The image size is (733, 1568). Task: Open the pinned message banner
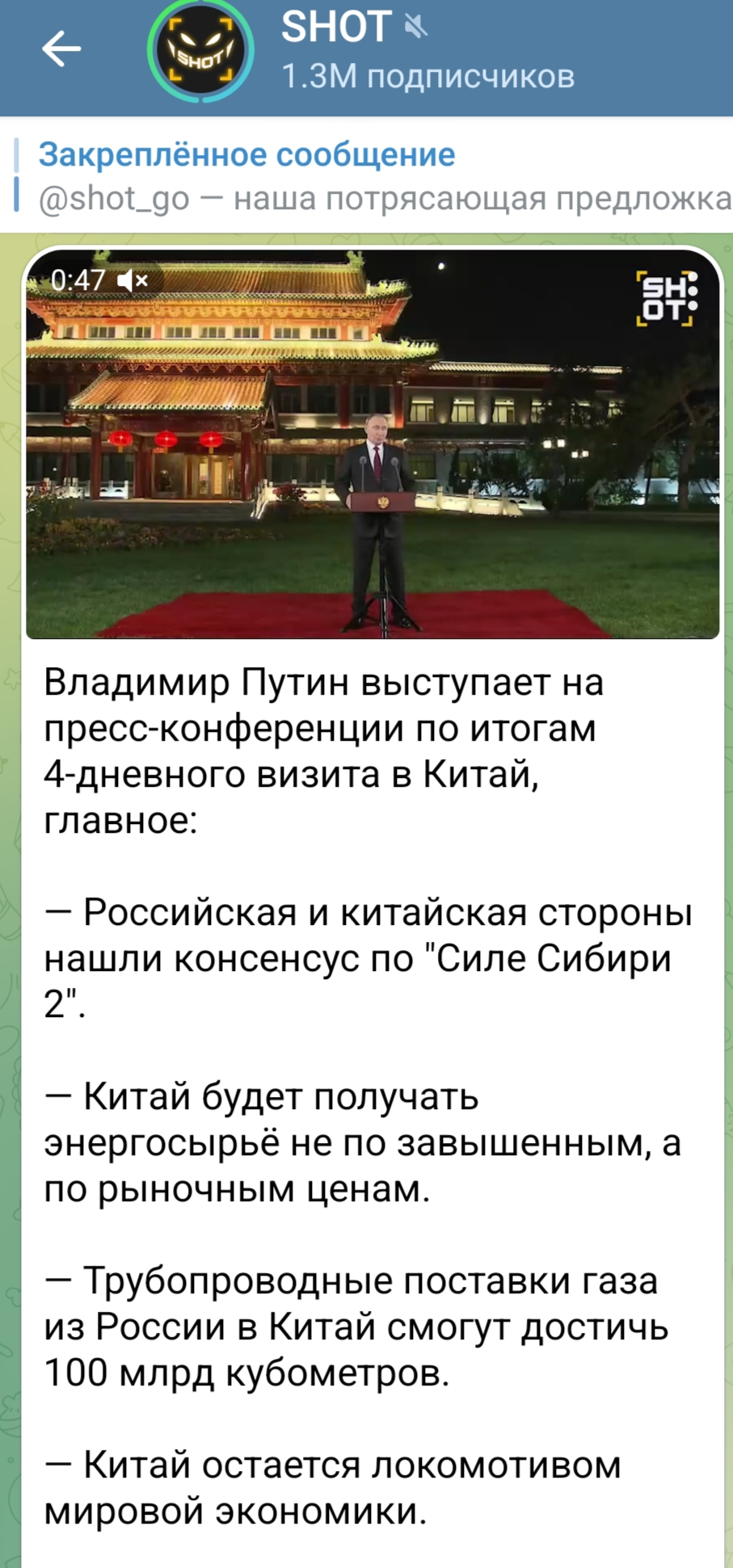(x=380, y=175)
